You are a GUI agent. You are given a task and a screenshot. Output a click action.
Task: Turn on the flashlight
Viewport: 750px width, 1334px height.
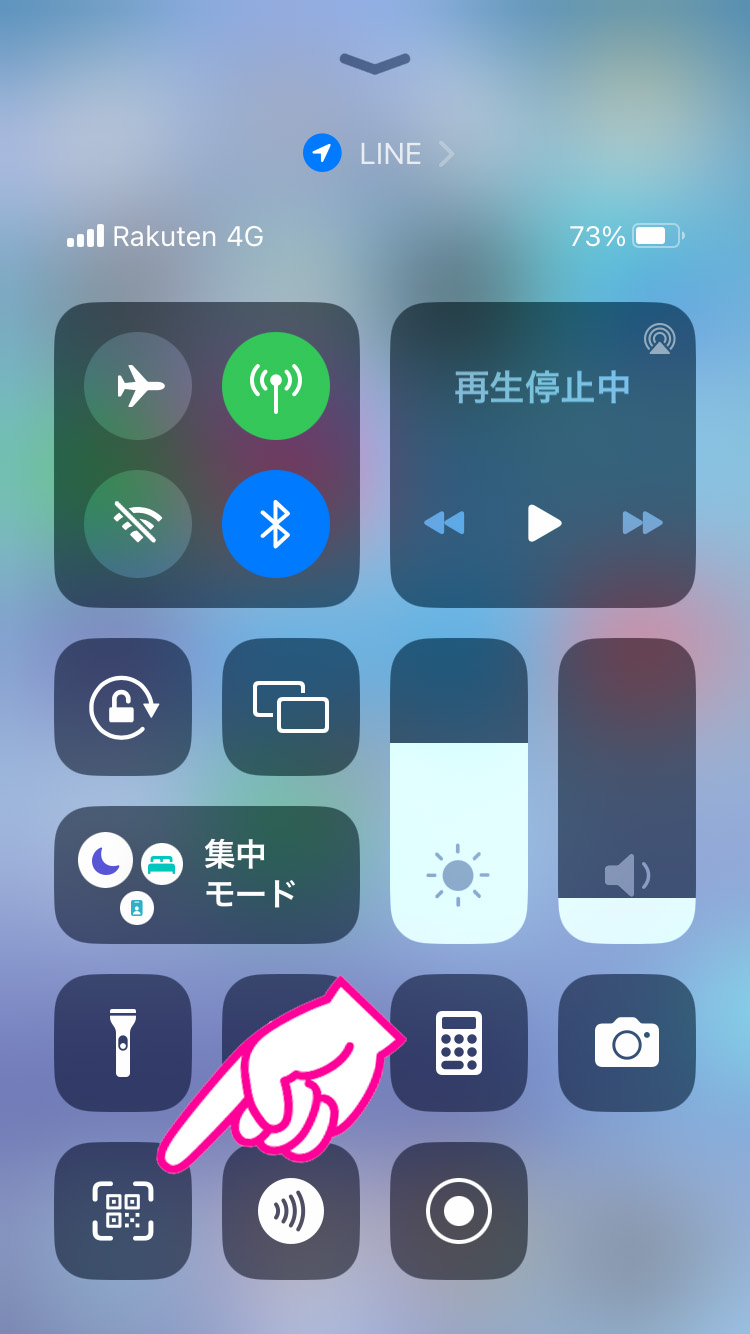click(x=123, y=1043)
